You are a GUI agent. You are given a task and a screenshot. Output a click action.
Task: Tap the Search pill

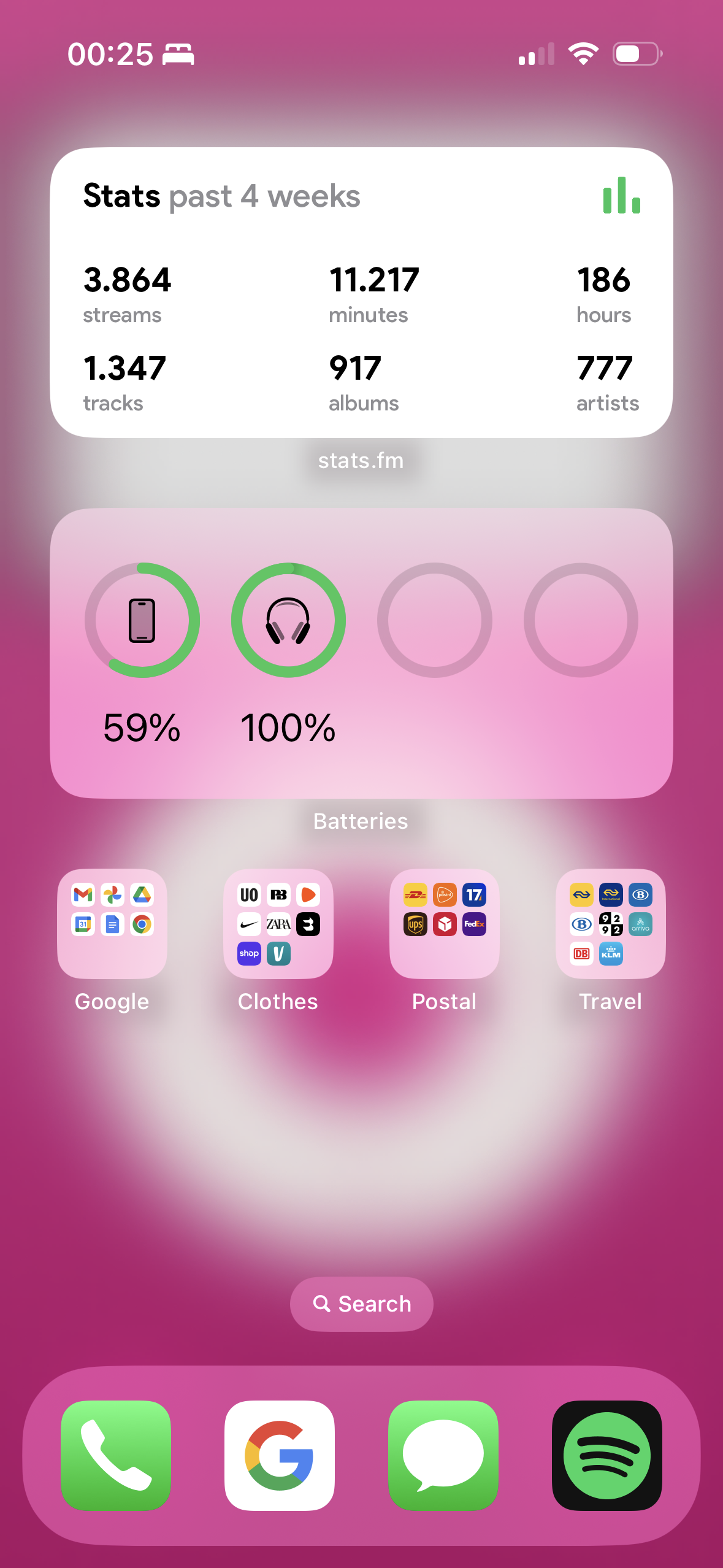tap(361, 1304)
